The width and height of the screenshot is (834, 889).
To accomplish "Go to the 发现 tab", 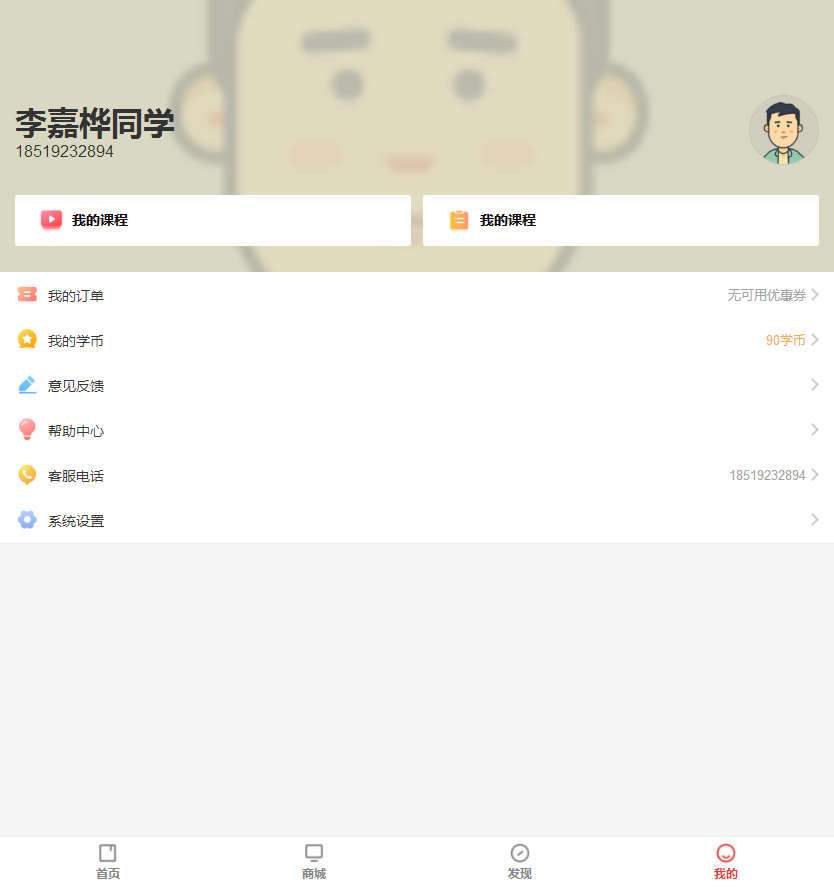I will pos(520,861).
